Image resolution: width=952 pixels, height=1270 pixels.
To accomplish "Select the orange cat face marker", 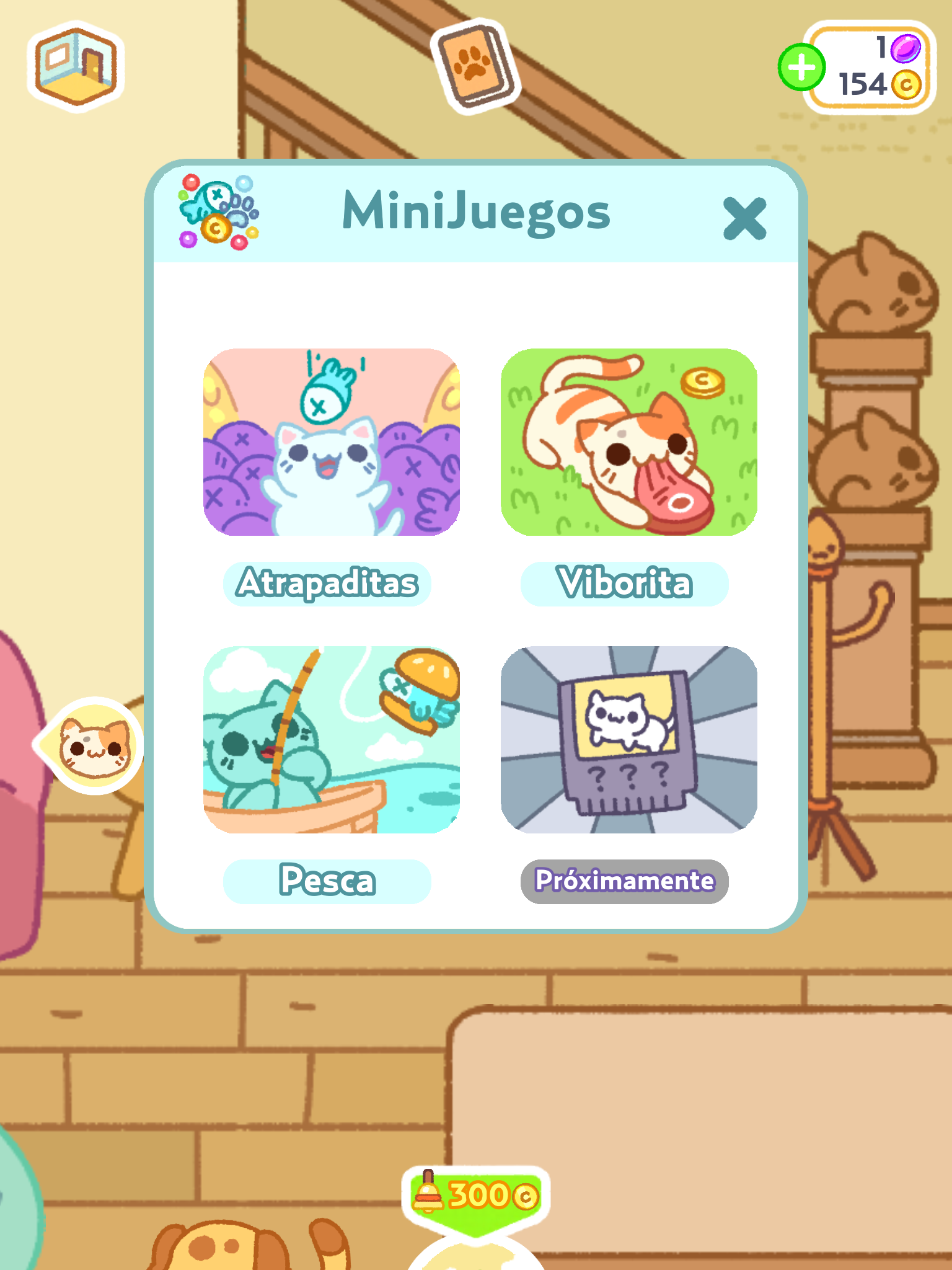I will [x=94, y=745].
